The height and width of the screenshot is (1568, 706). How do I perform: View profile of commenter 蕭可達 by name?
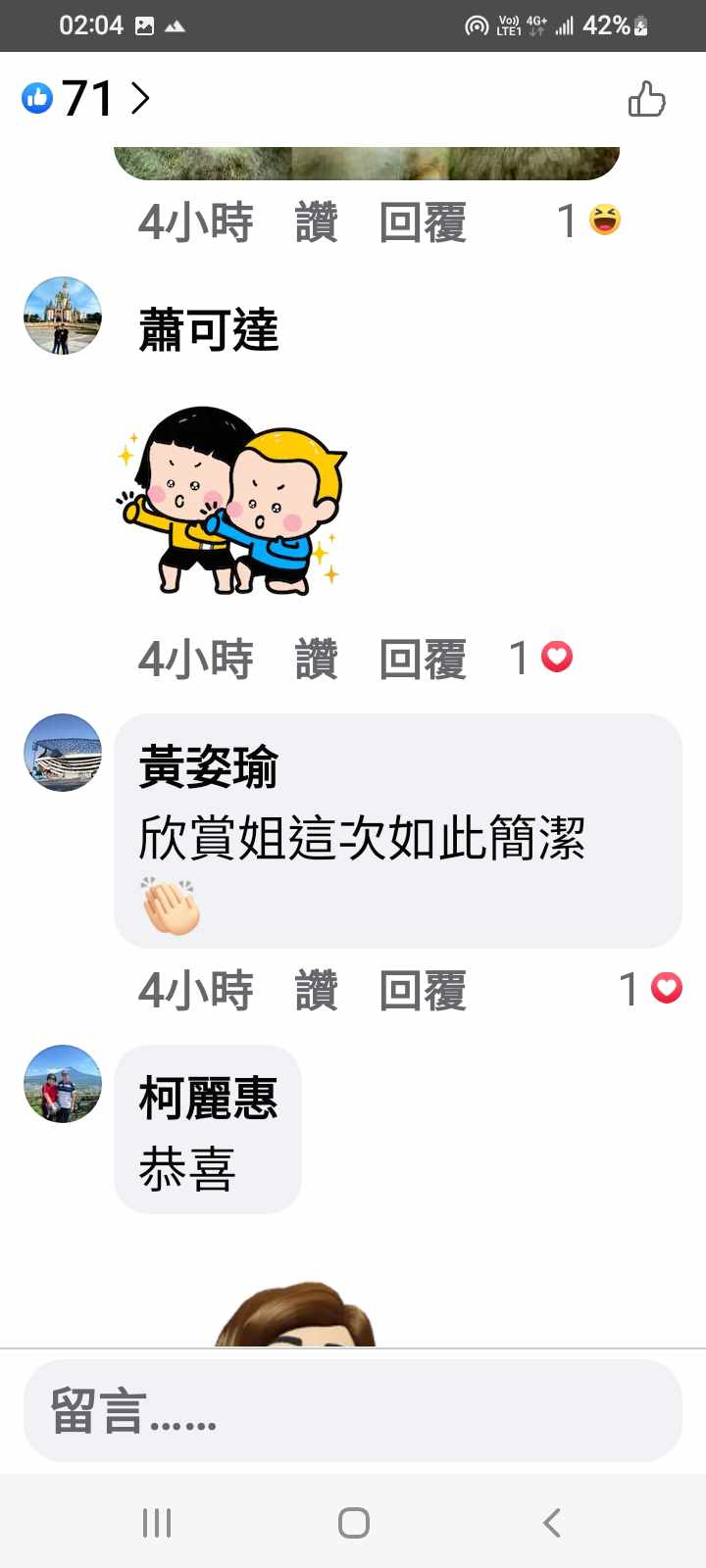click(x=209, y=330)
